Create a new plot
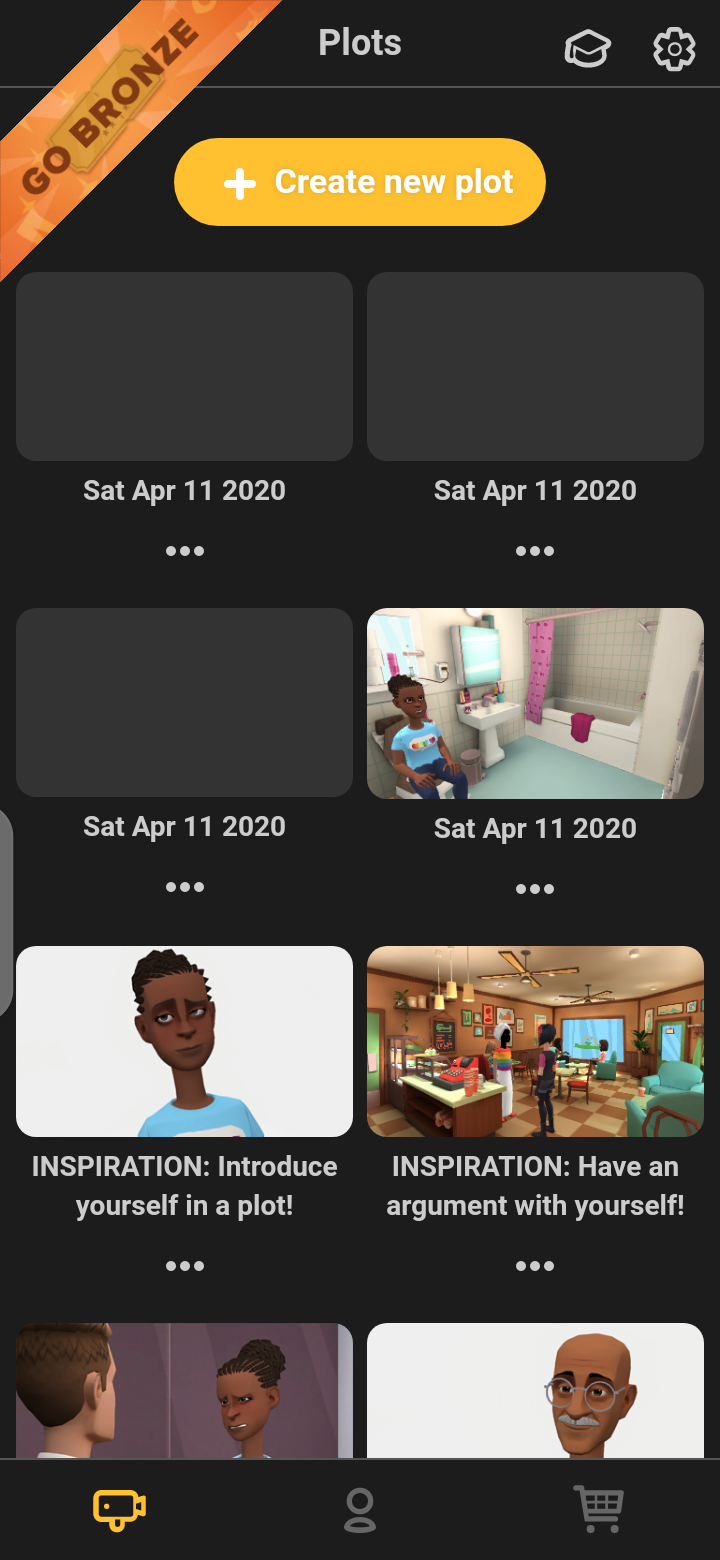720x1560 pixels. (x=360, y=182)
